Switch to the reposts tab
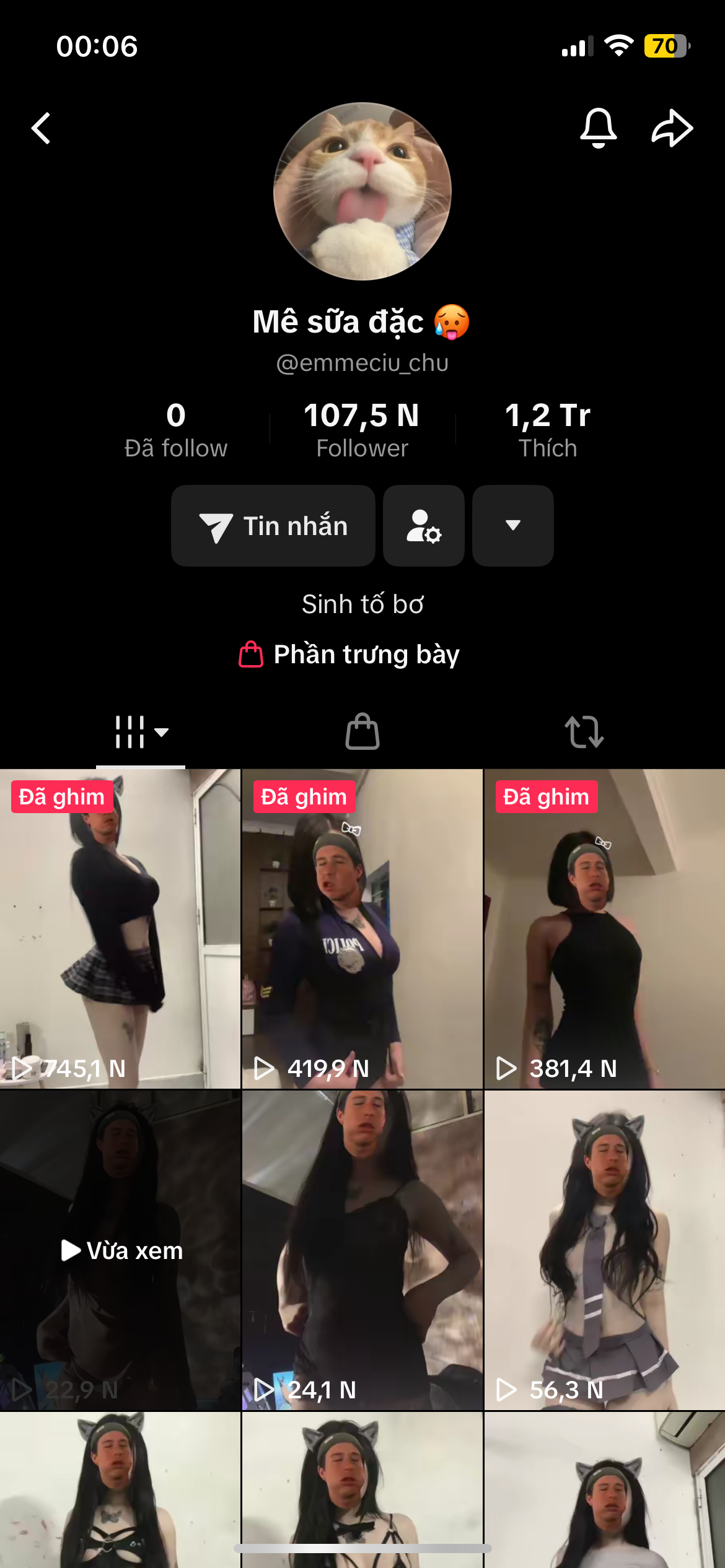Viewport: 725px width, 1568px height. coord(584,732)
